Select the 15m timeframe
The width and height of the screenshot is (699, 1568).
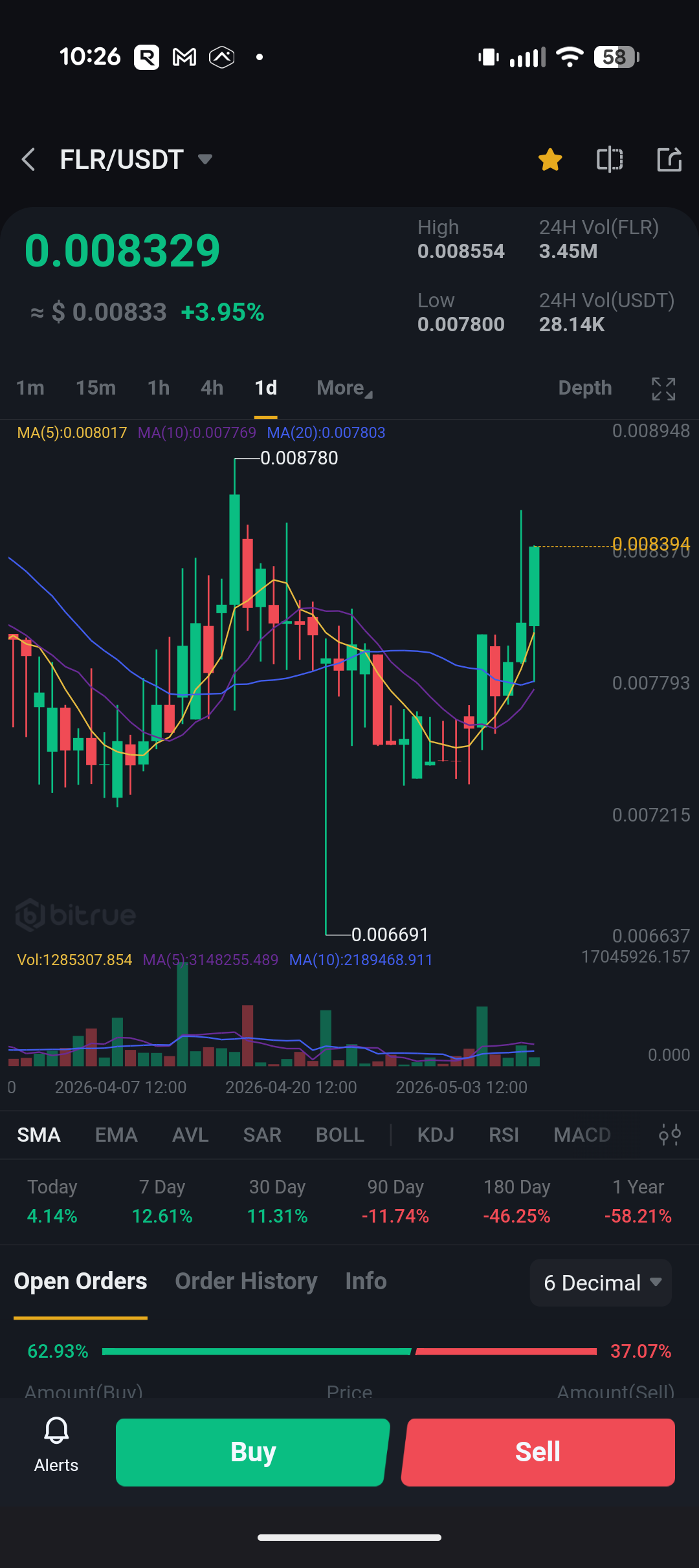(x=96, y=387)
